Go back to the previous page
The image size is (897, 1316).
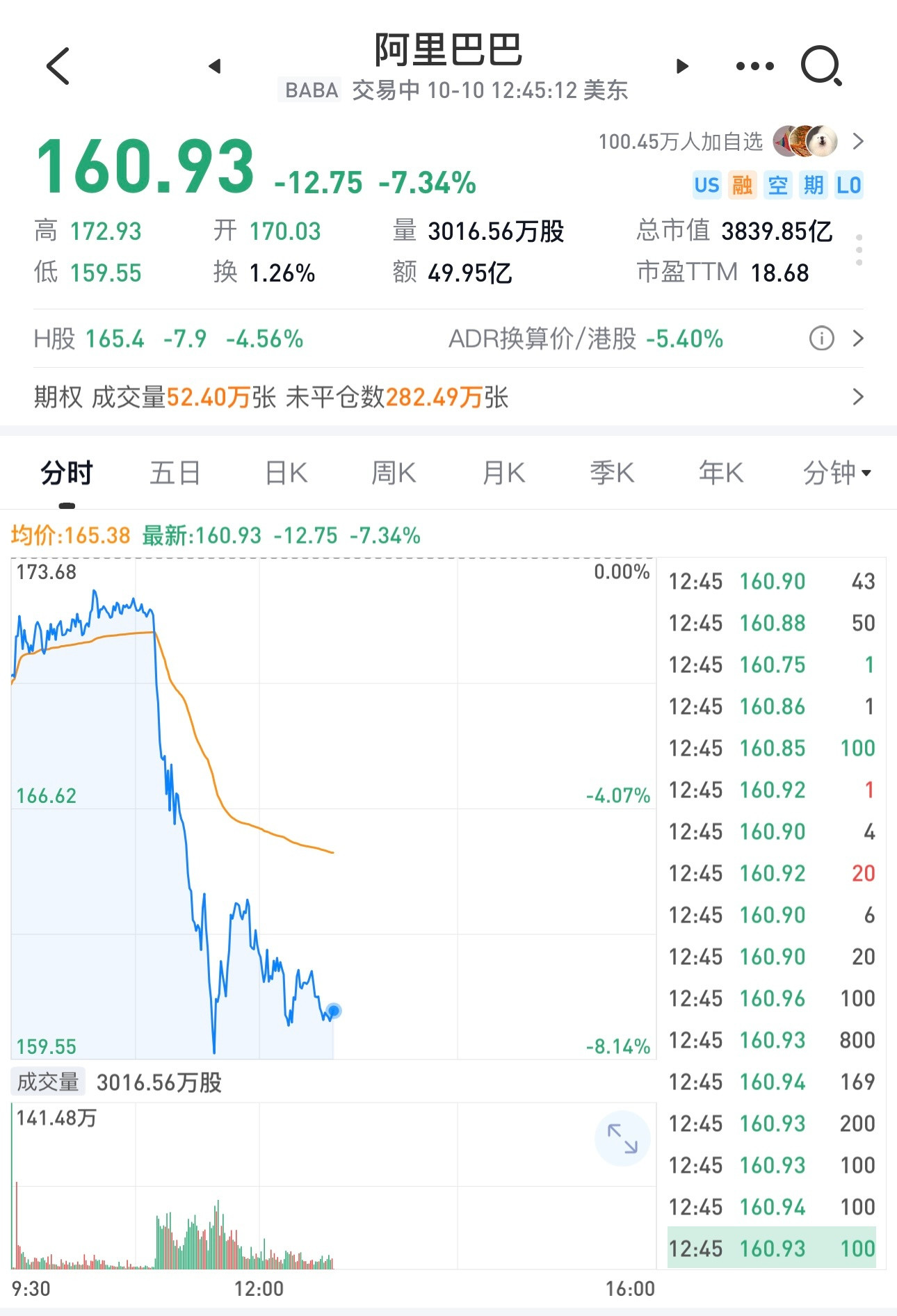[58, 67]
